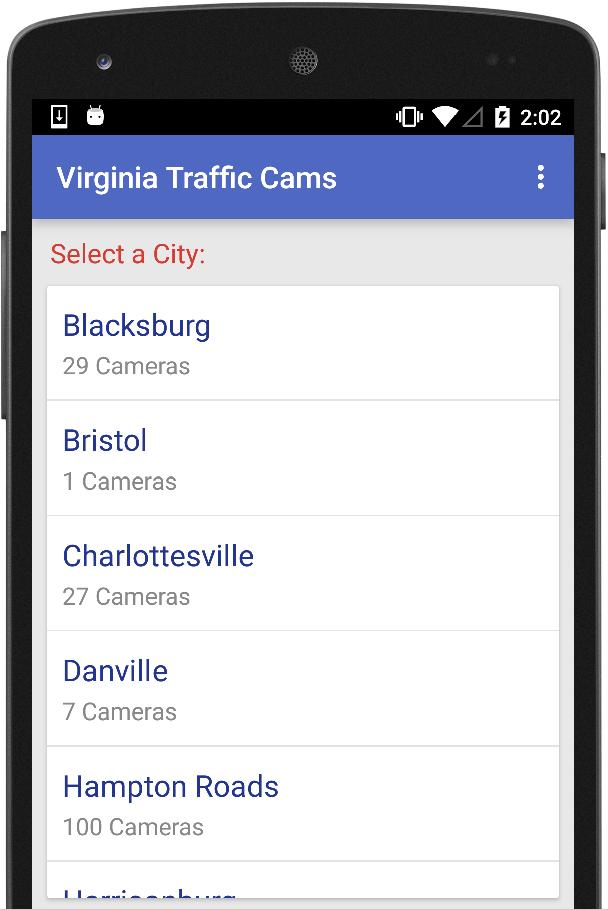
Task: Open the Bristol camera list
Action: 302,459
